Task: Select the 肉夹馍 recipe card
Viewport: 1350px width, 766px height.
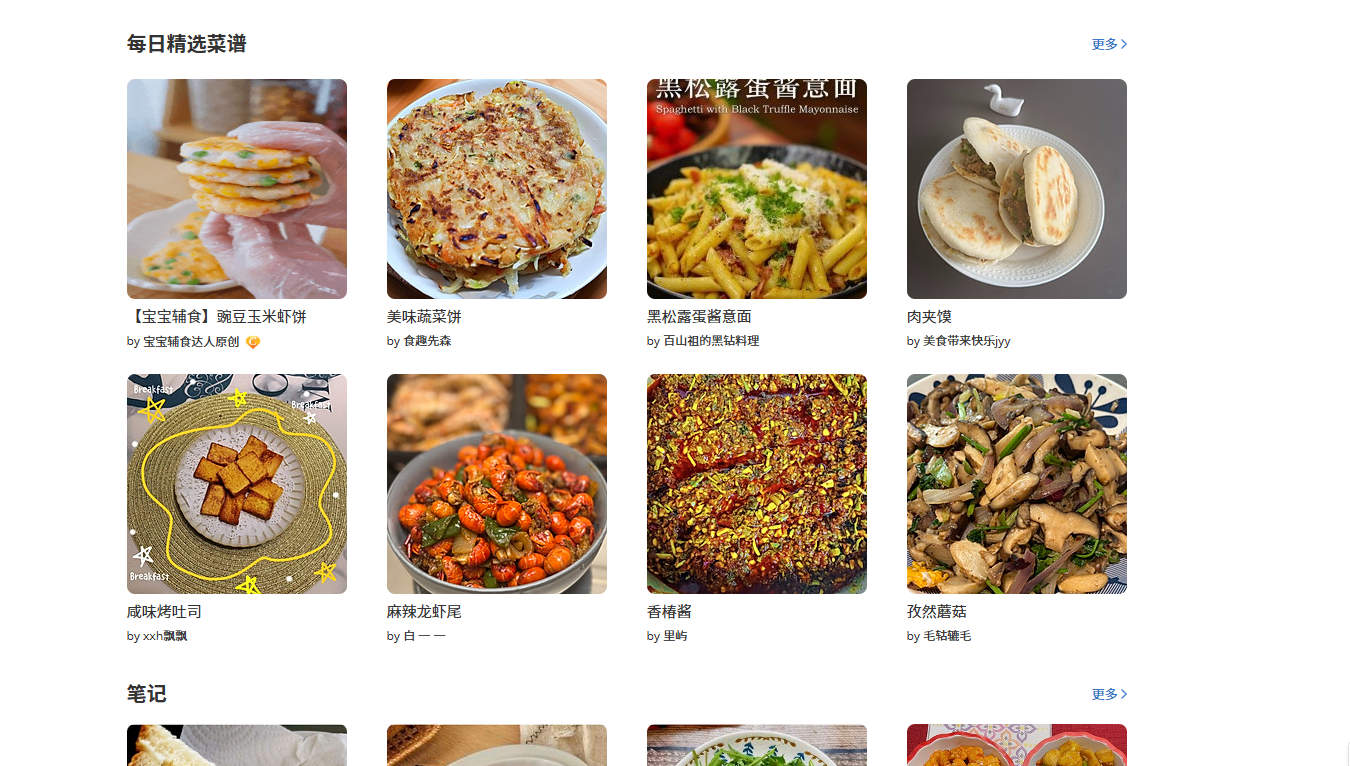Action: pos(1017,189)
